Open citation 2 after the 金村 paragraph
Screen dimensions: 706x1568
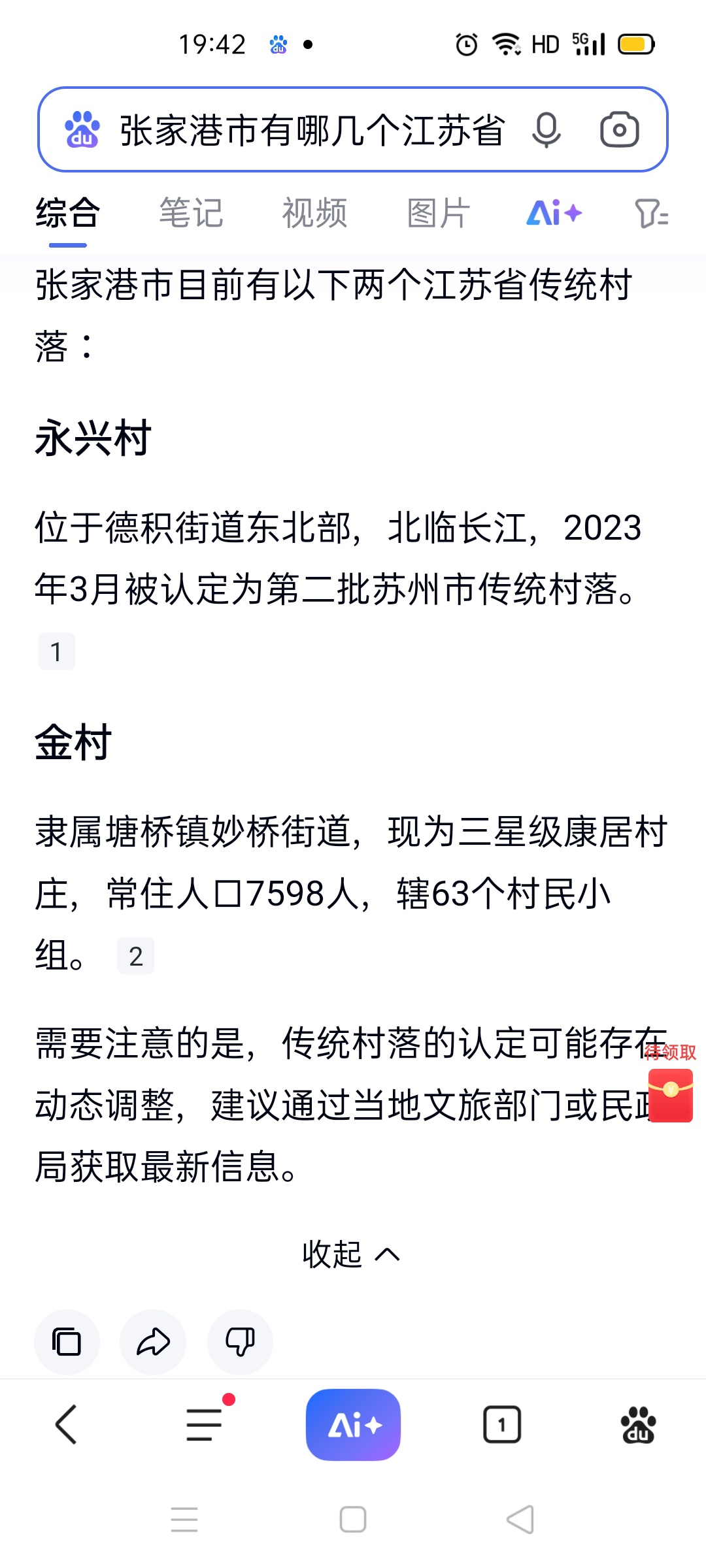[136, 956]
